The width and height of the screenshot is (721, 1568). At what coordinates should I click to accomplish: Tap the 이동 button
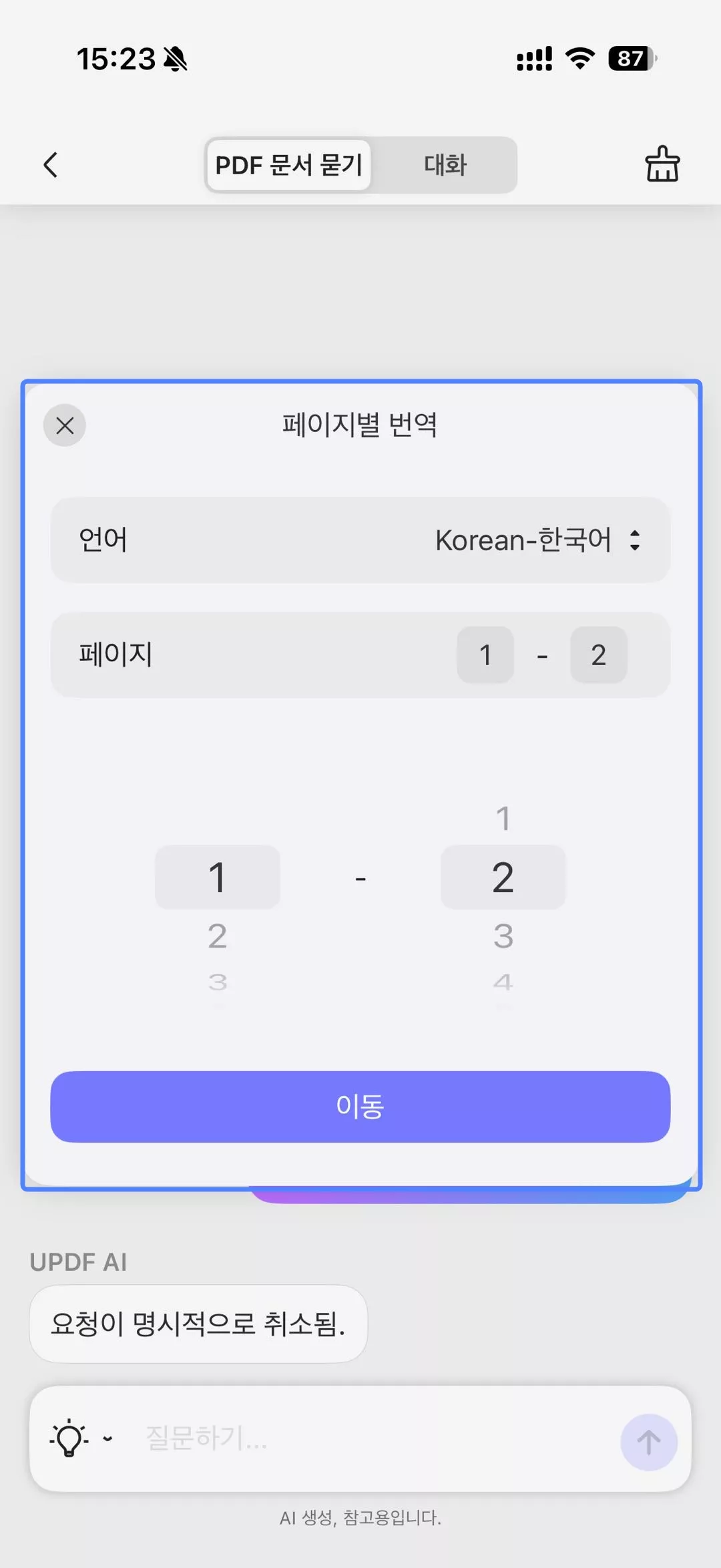(x=360, y=1107)
